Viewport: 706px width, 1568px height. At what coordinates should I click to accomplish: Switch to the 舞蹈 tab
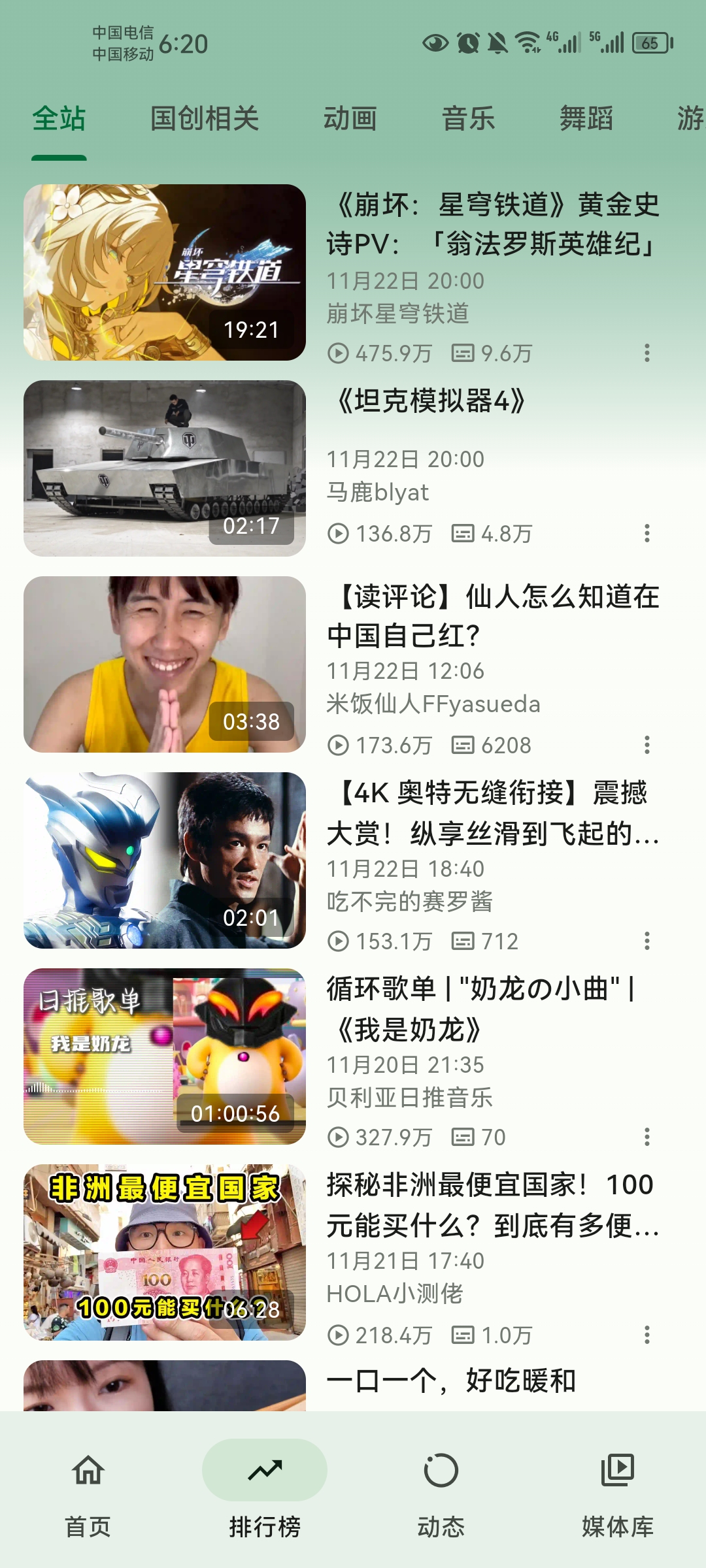point(586,119)
